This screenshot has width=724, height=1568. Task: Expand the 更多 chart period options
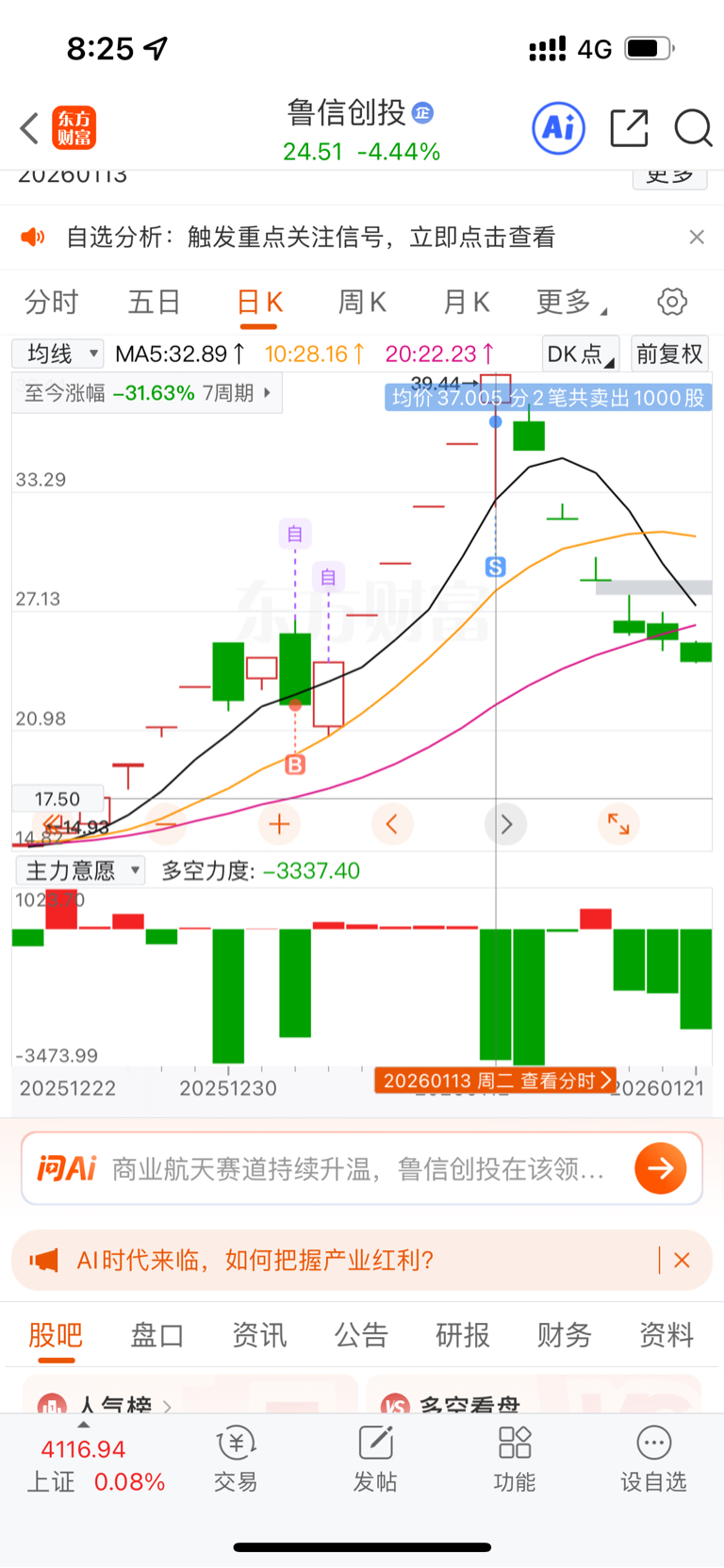(570, 303)
